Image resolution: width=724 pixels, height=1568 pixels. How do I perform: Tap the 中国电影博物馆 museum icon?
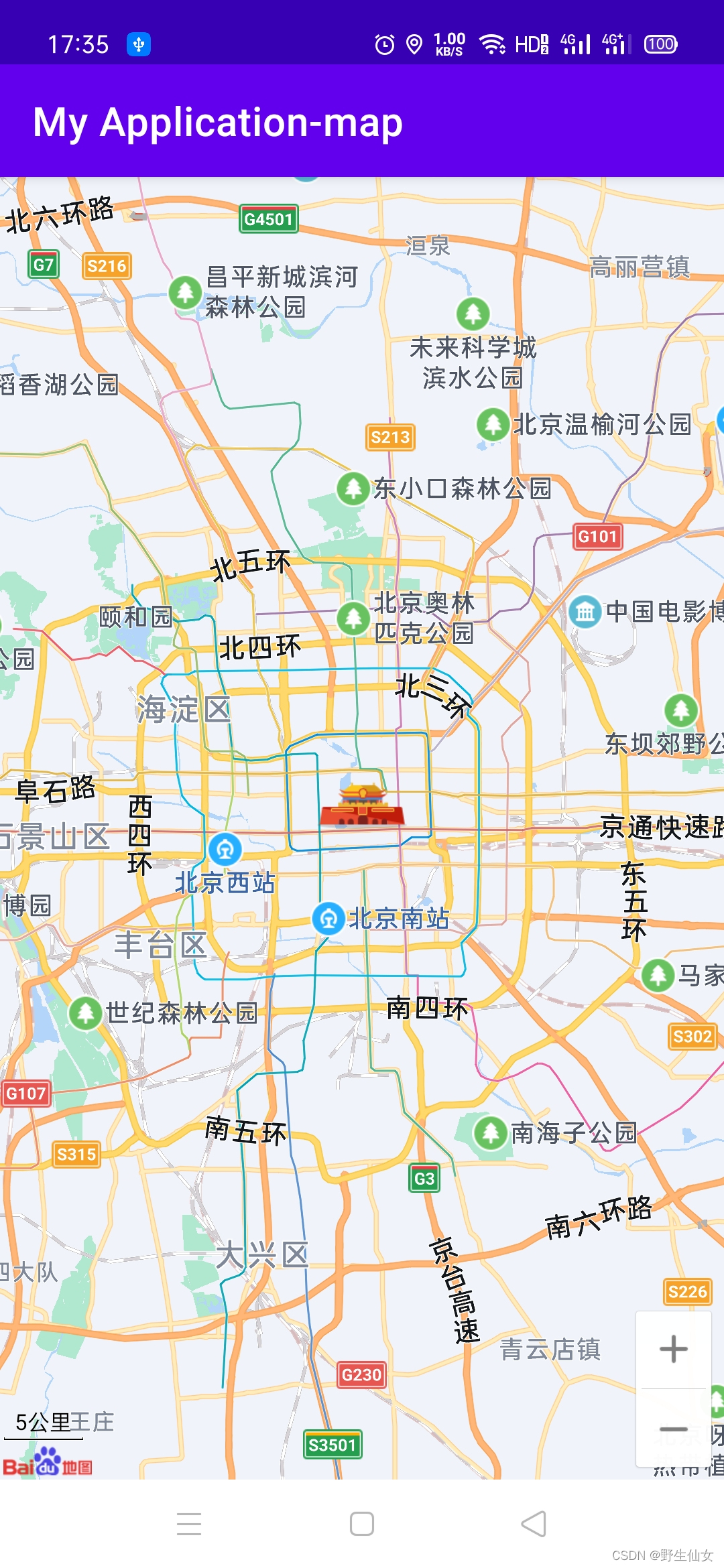pyautogui.click(x=586, y=610)
